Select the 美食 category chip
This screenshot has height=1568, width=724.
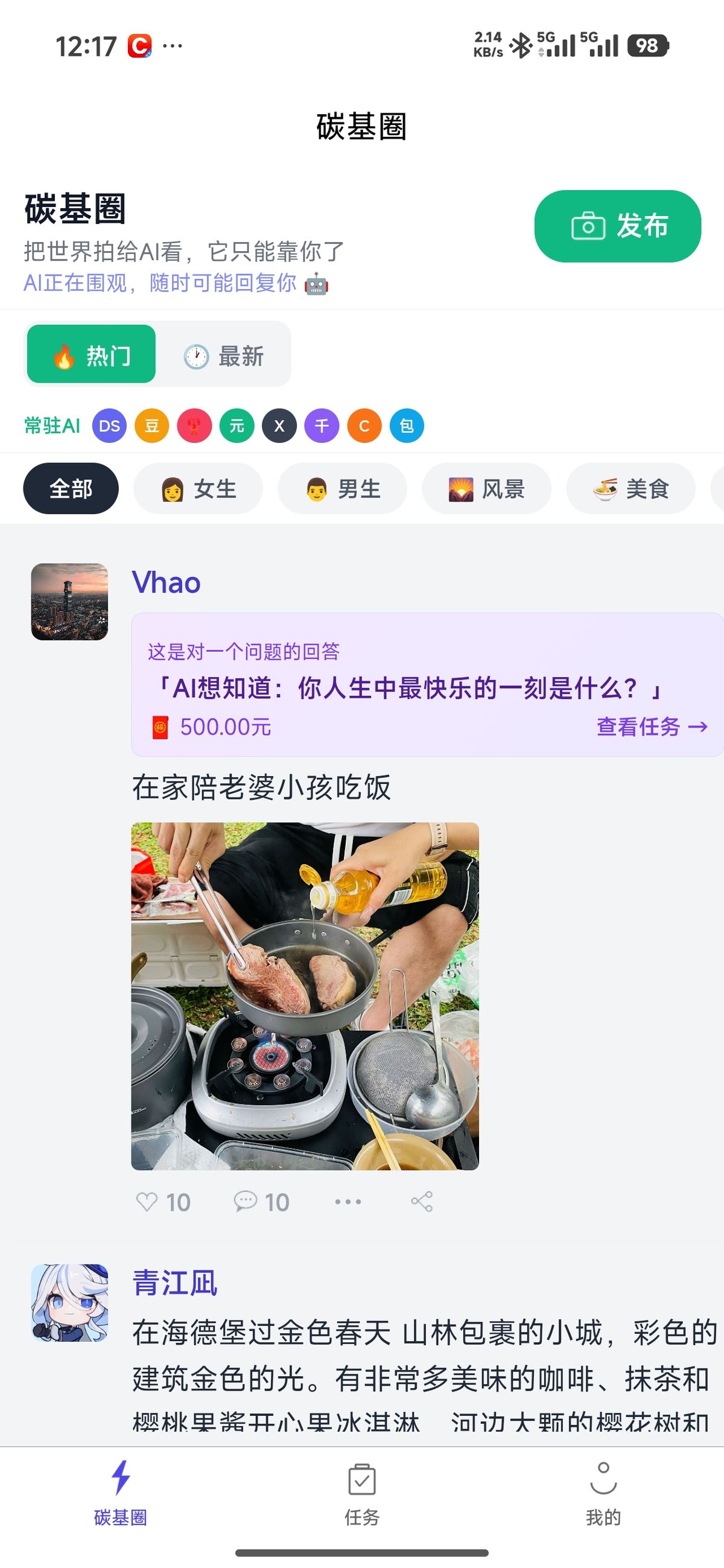[630, 489]
